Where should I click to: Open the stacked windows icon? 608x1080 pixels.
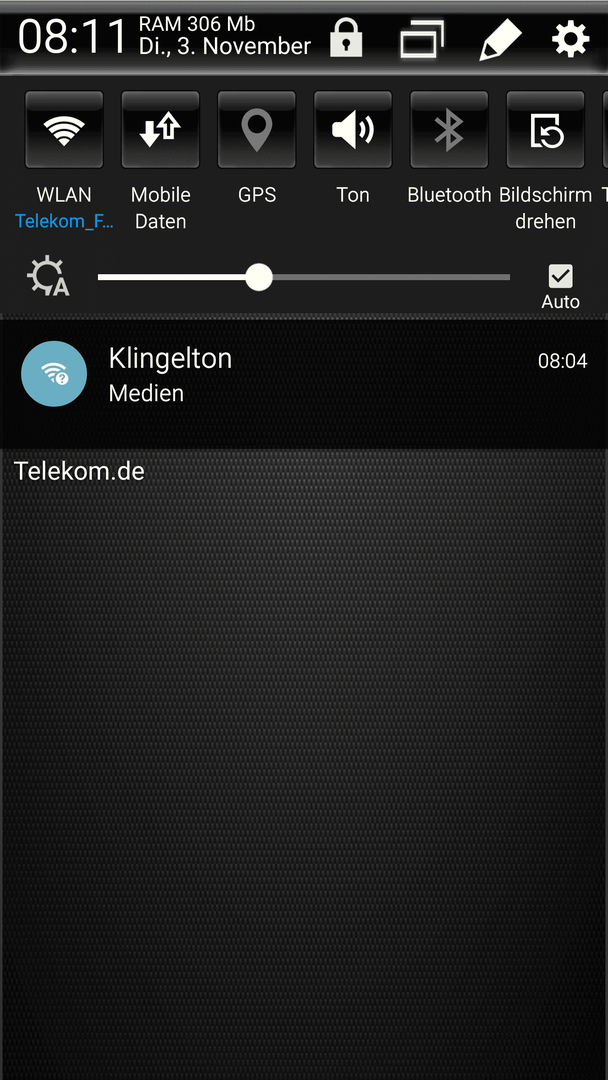point(422,39)
